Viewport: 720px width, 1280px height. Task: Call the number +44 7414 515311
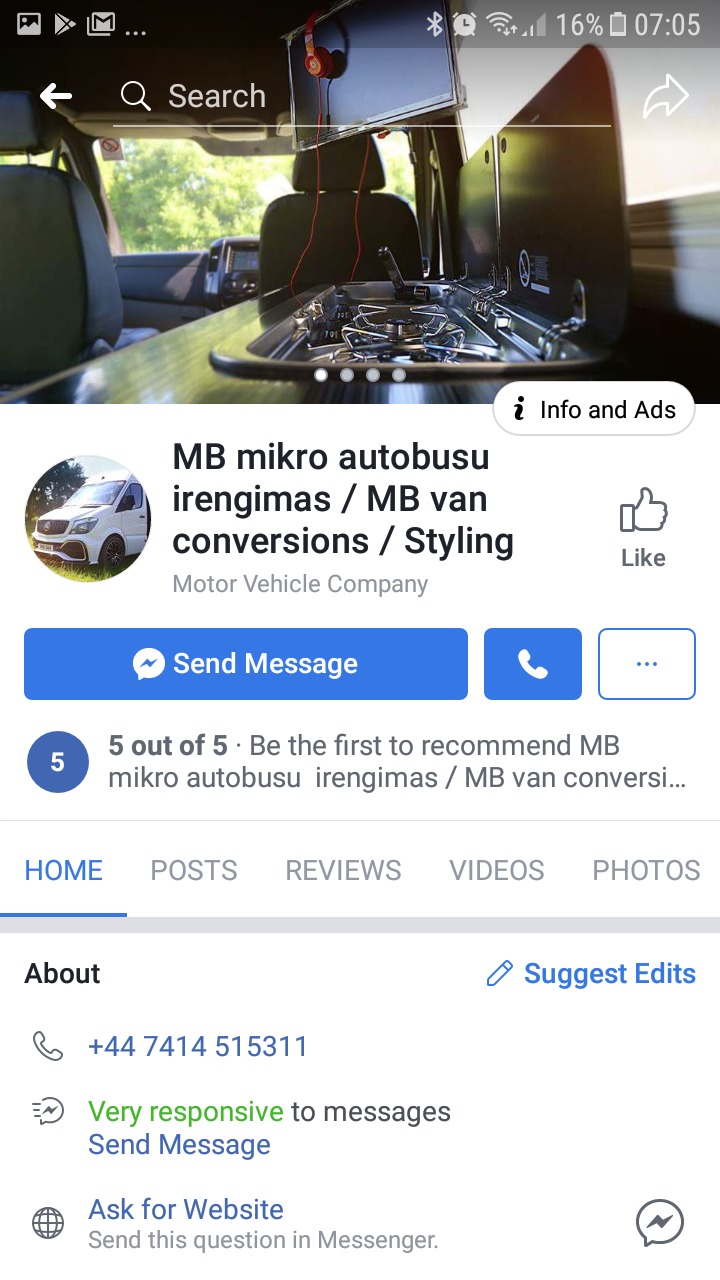(198, 1047)
